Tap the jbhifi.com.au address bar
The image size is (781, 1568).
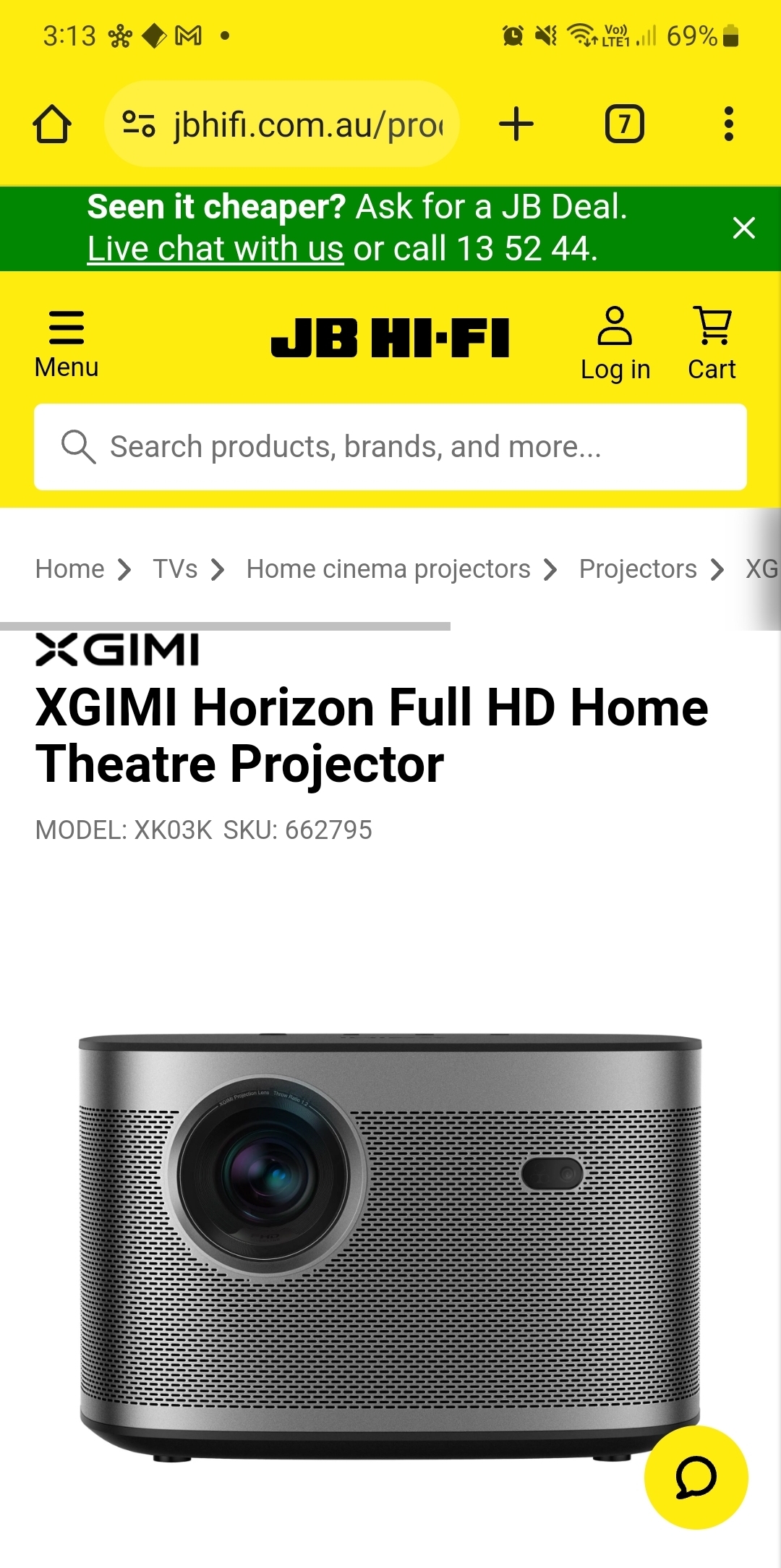click(x=307, y=124)
